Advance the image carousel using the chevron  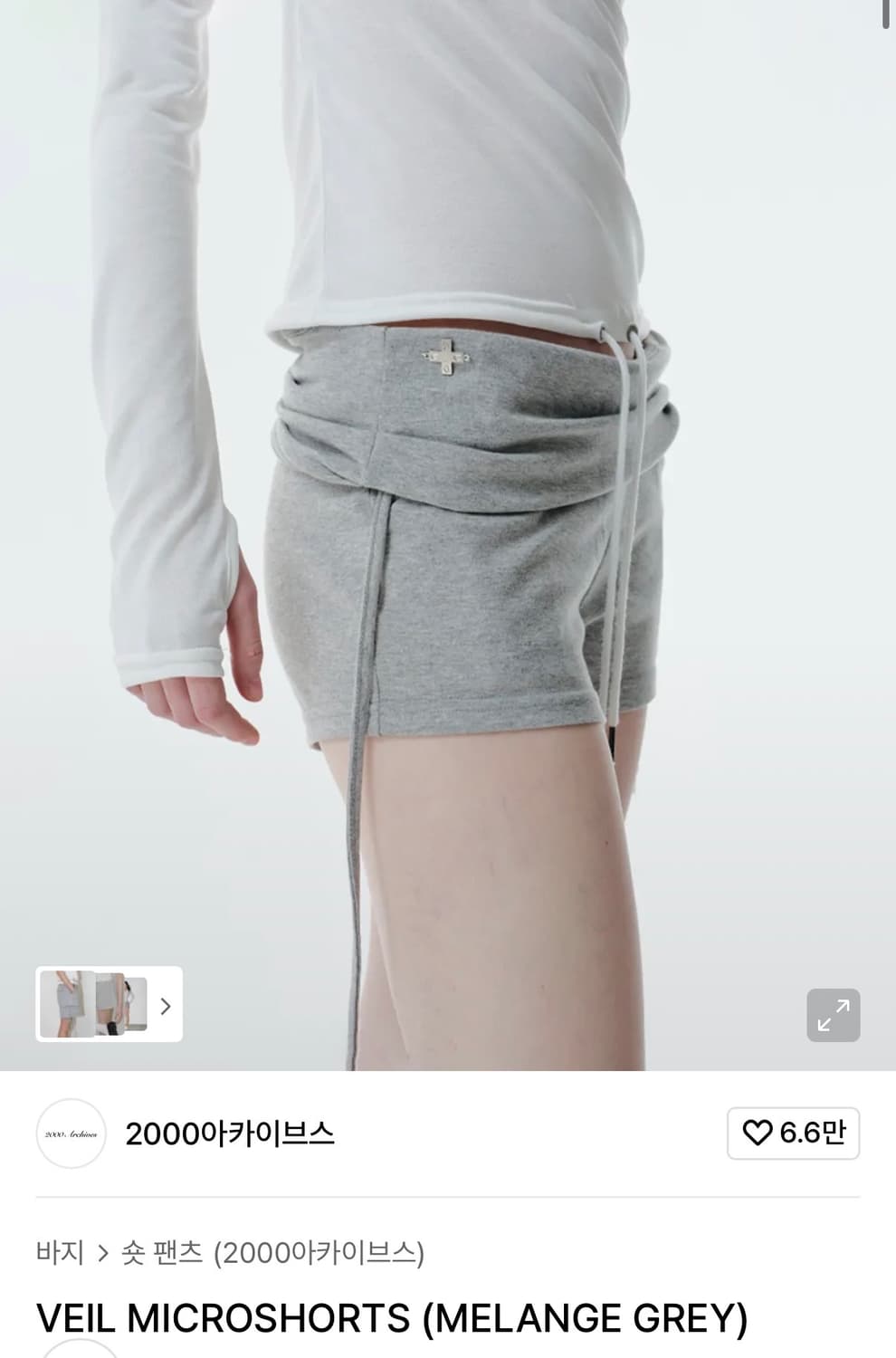[166, 1007]
